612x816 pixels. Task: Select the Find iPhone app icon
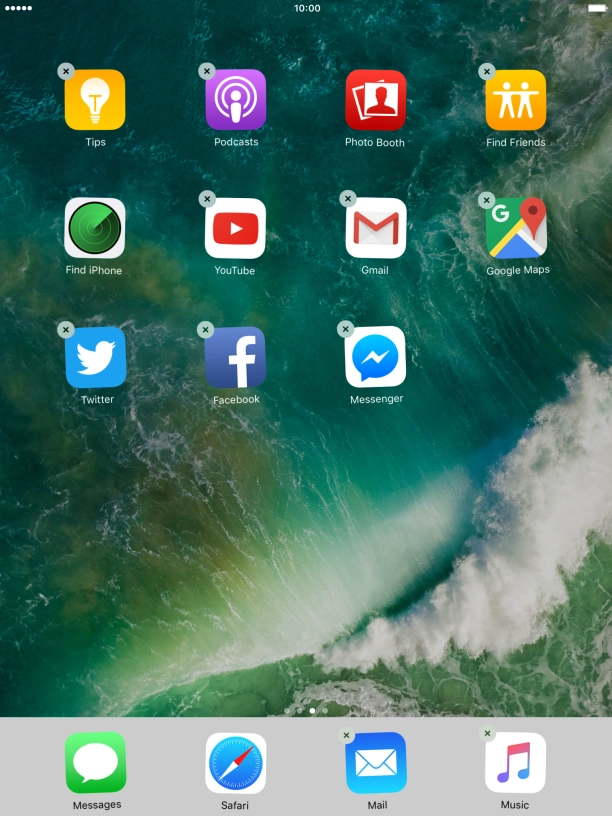95,228
